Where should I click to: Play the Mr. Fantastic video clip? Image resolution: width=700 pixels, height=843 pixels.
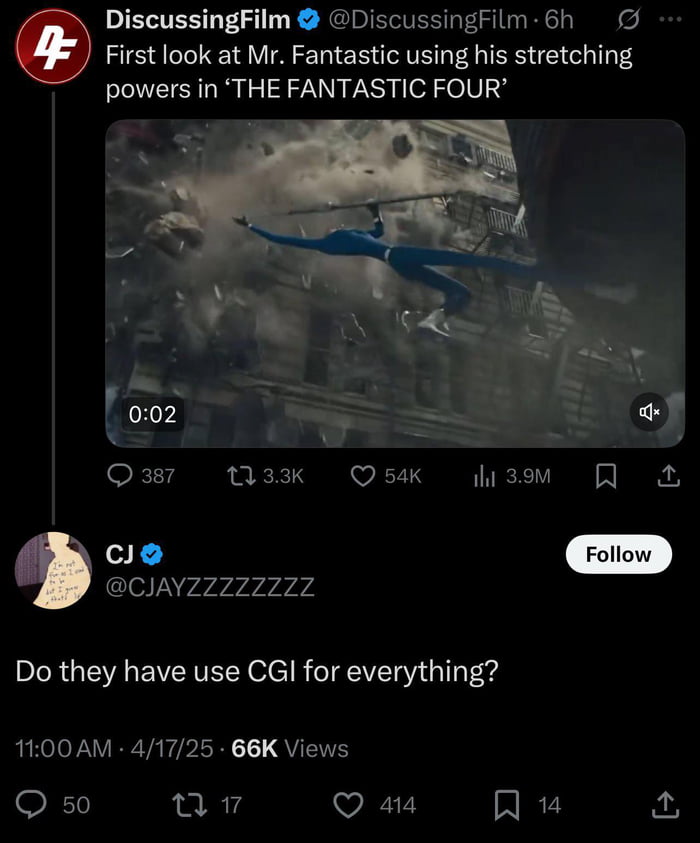[x=395, y=283]
